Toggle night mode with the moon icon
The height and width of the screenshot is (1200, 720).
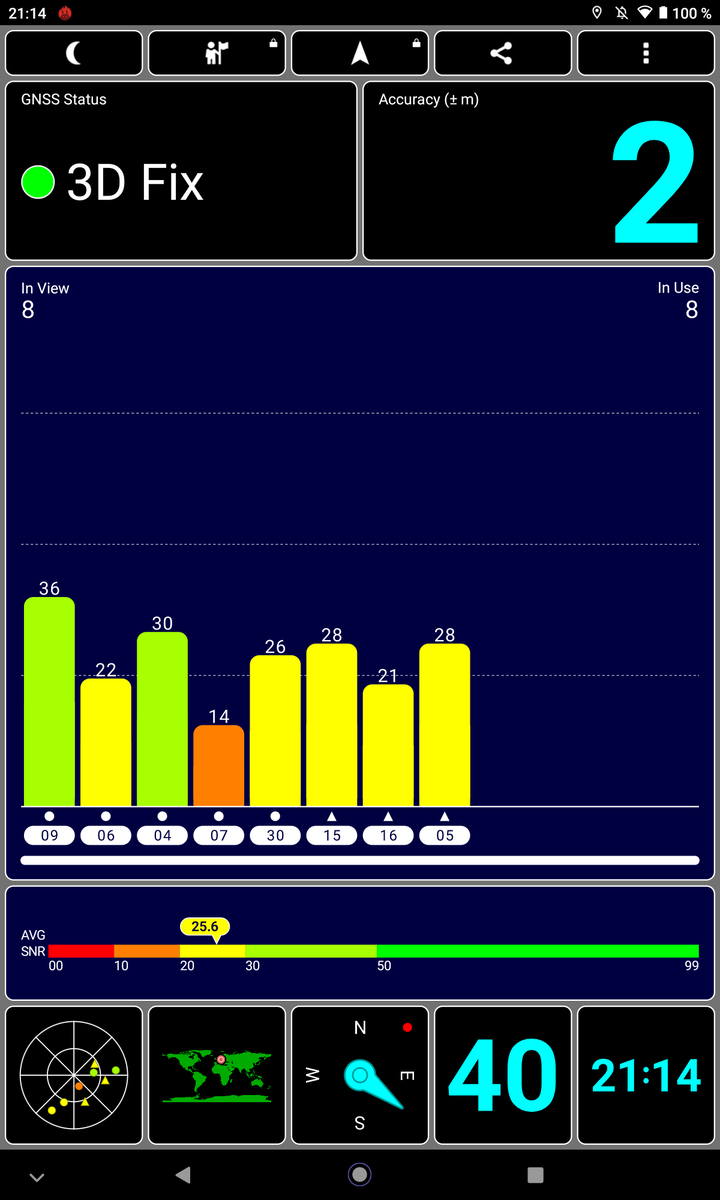74,53
